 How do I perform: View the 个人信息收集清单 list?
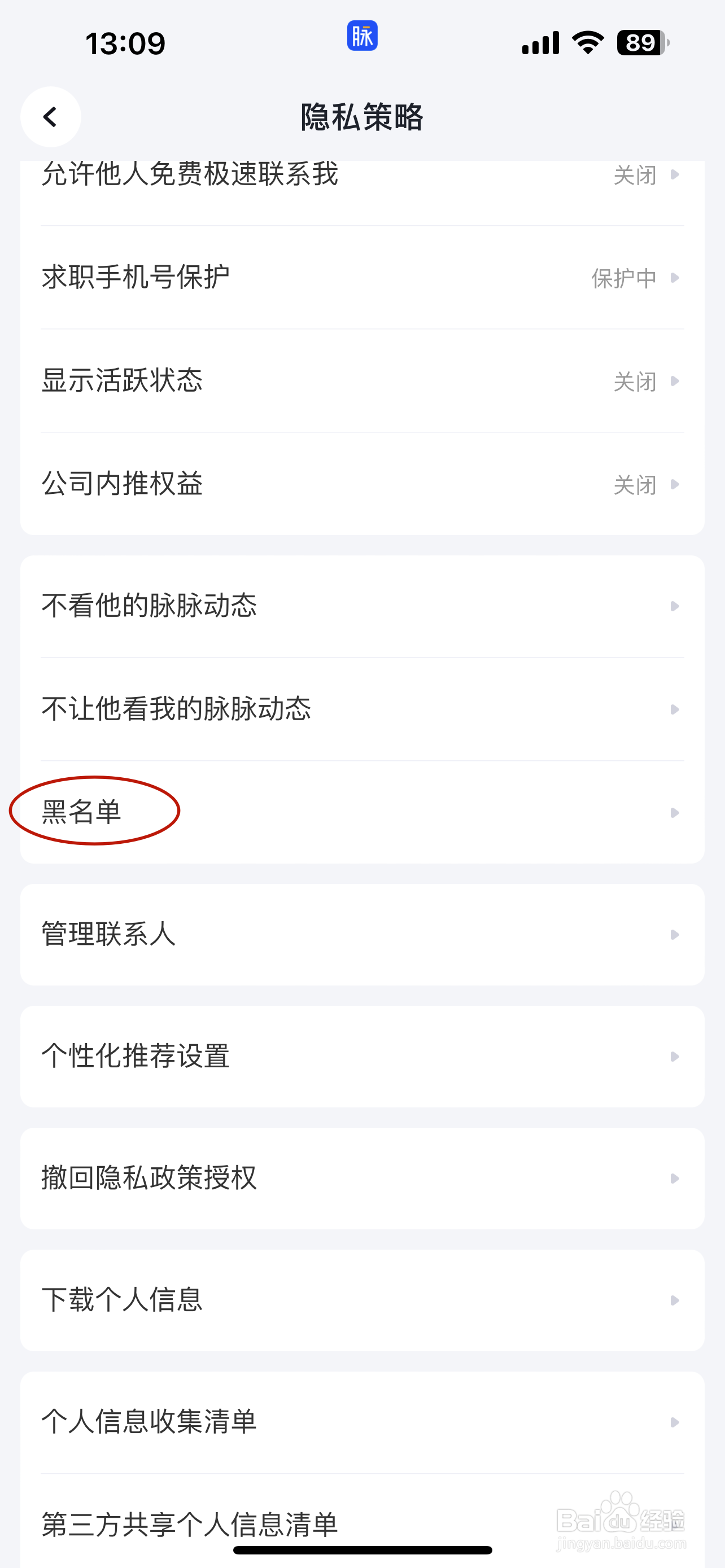(362, 1422)
